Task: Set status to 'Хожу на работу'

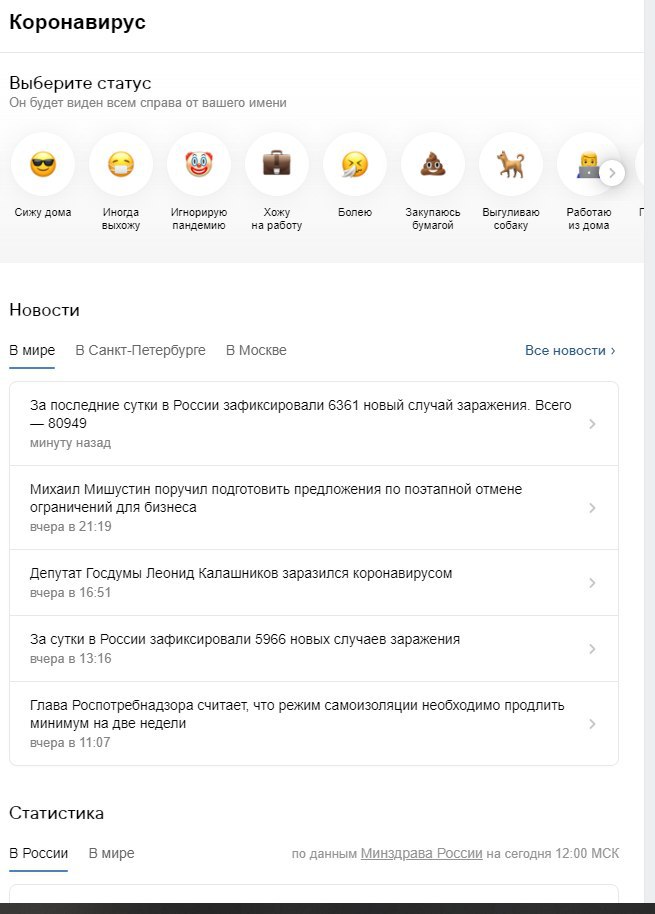Action: click(276, 166)
